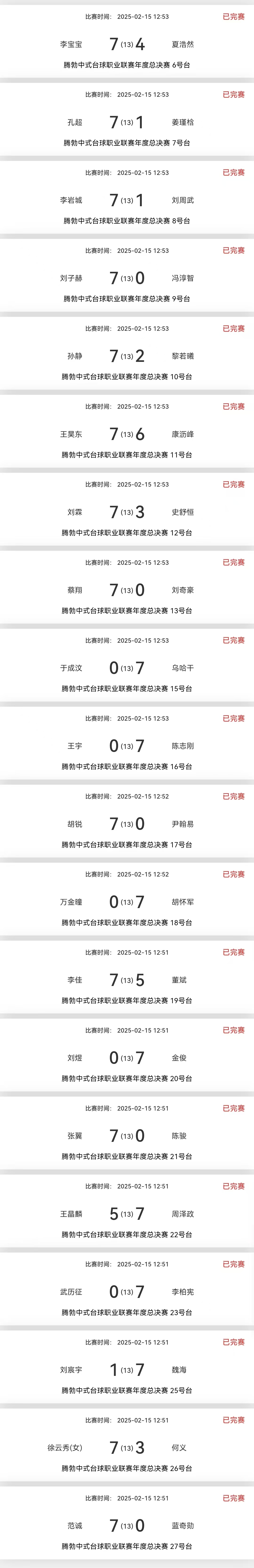Open the 王昊东 vs 康沥峰 match card
This screenshot has width=254, height=1568.
(x=127, y=433)
